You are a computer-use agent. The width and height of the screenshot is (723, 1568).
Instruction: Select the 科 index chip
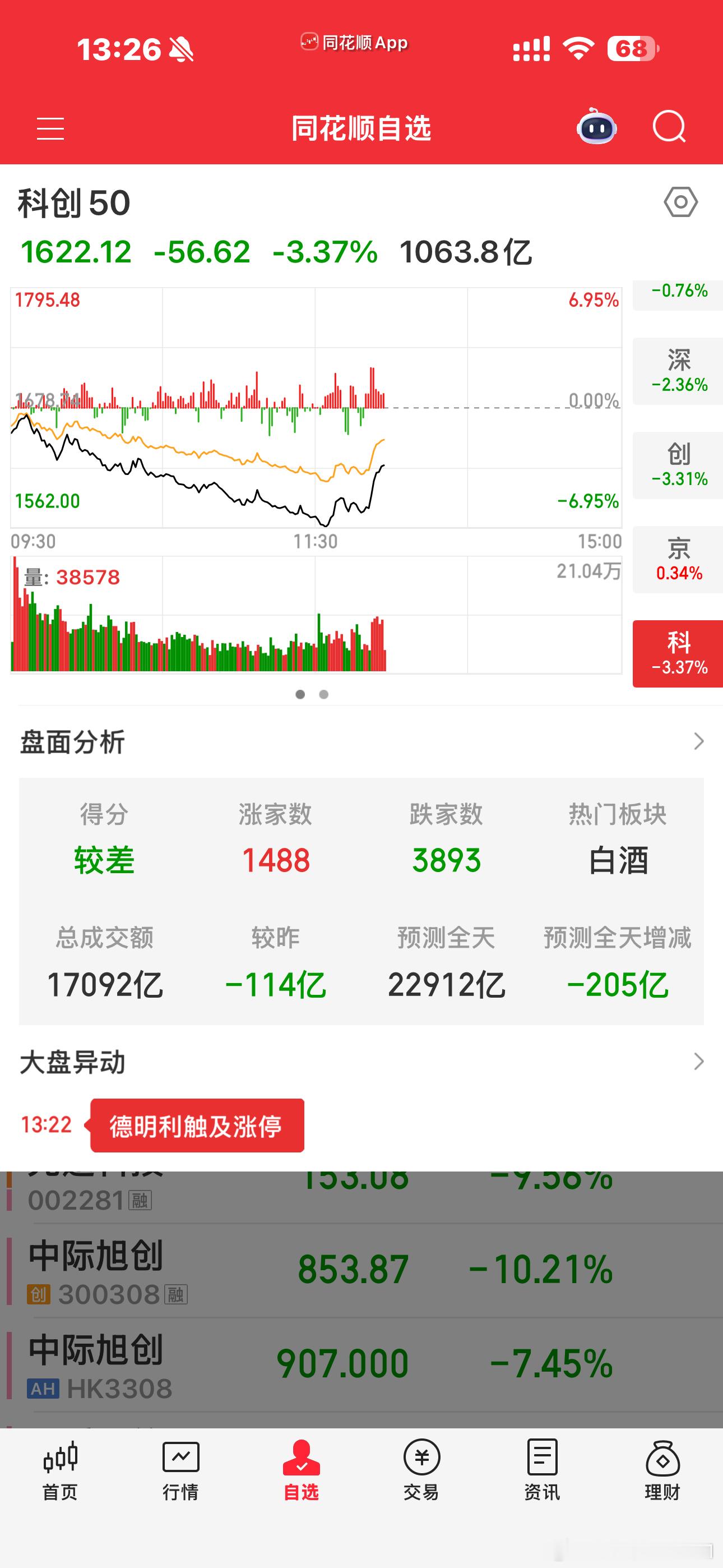(678, 654)
